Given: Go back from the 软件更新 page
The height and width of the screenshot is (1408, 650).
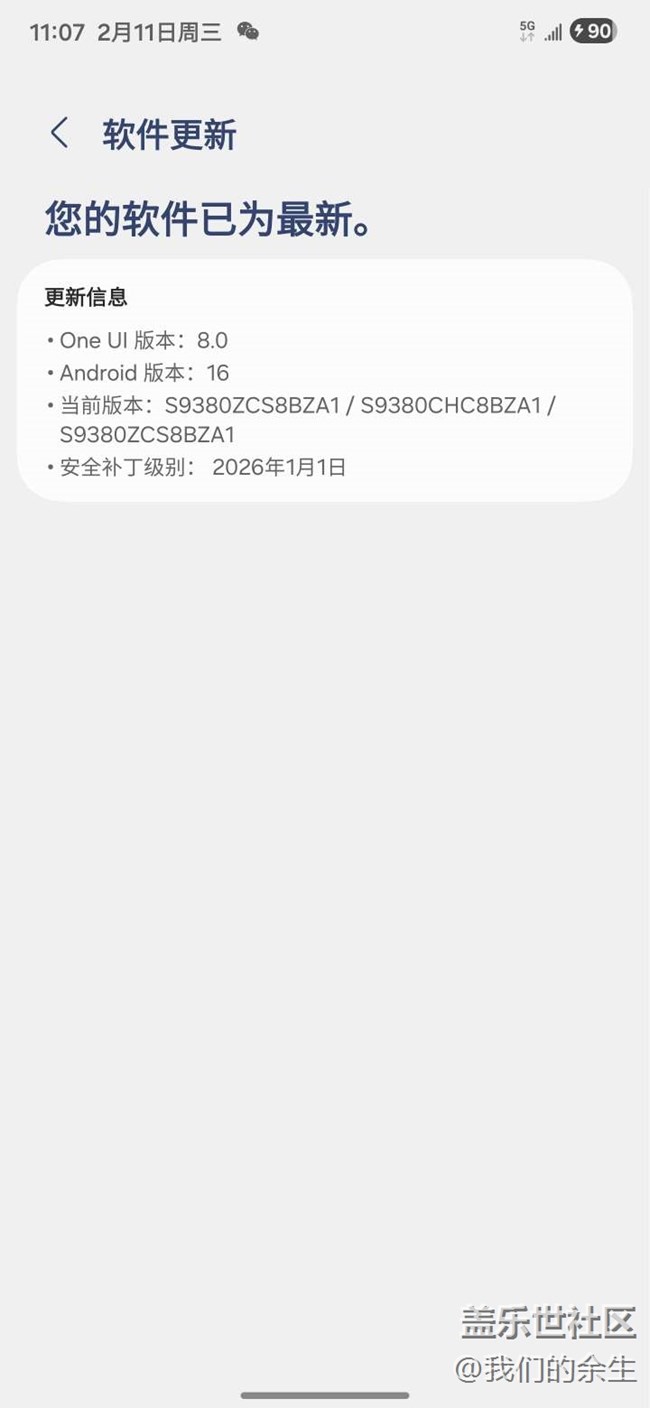Looking at the screenshot, I should click(60, 133).
